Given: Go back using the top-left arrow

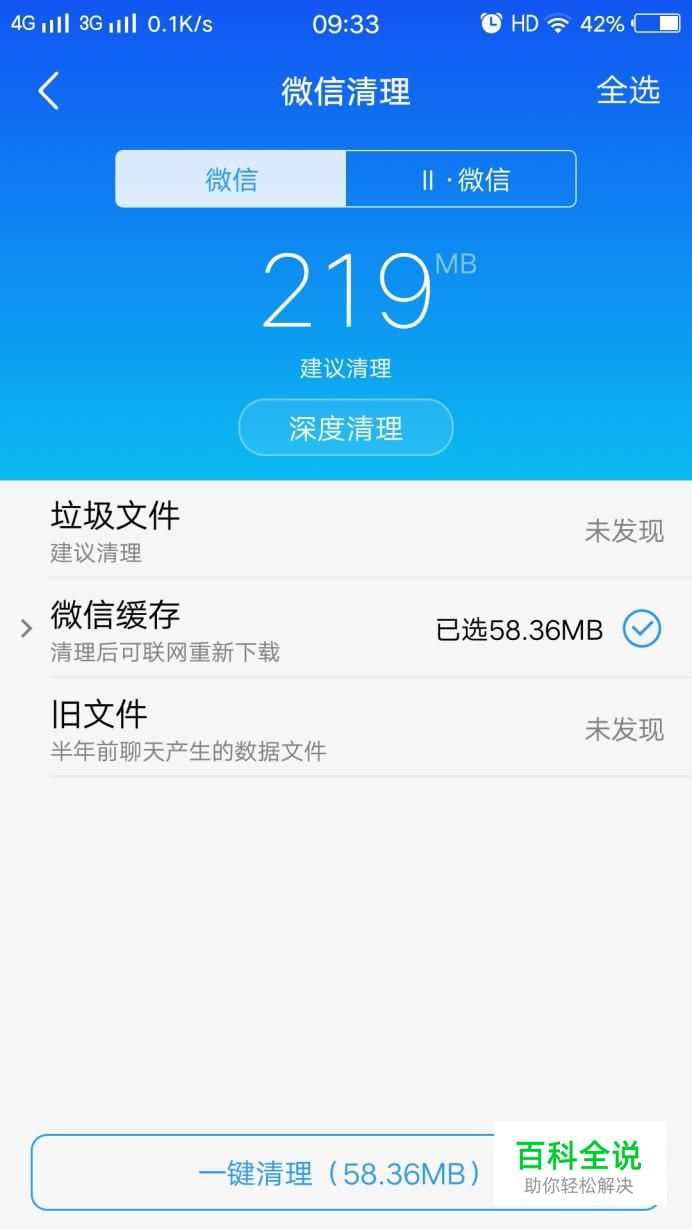Looking at the screenshot, I should pos(48,91).
